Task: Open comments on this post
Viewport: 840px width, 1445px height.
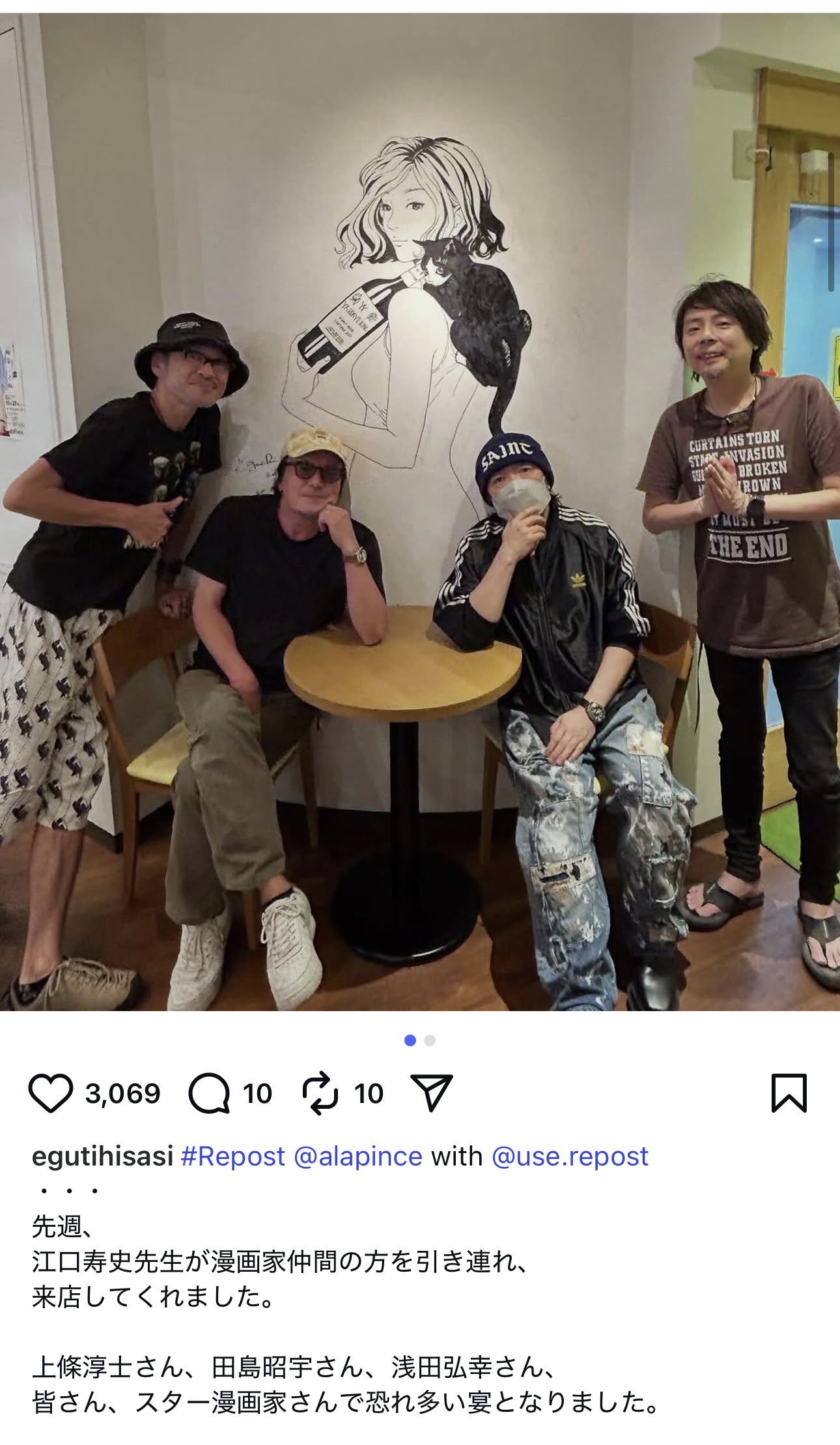Action: (209, 1093)
